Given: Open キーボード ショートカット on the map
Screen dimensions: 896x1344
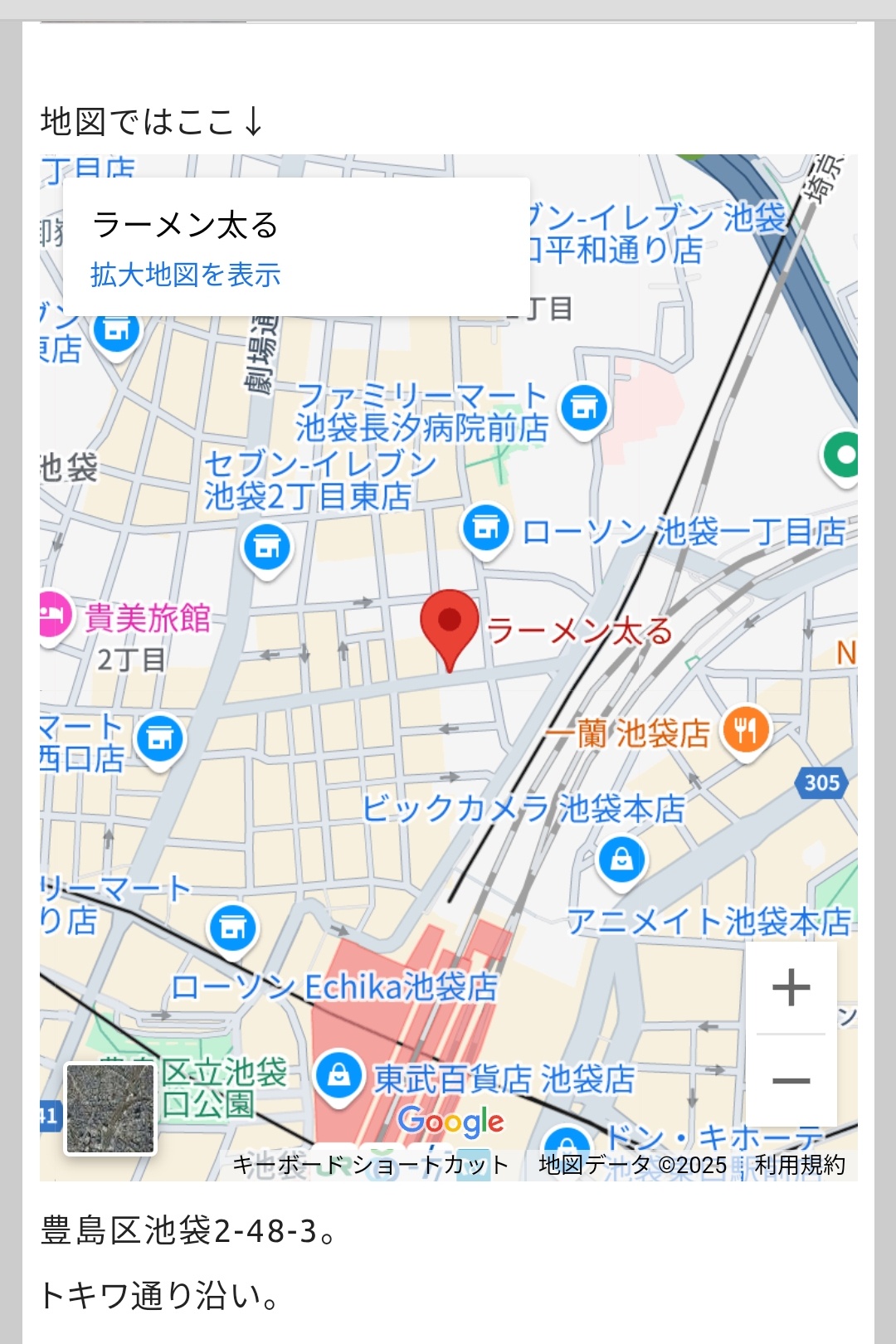Looking at the screenshot, I should pyautogui.click(x=370, y=1165).
